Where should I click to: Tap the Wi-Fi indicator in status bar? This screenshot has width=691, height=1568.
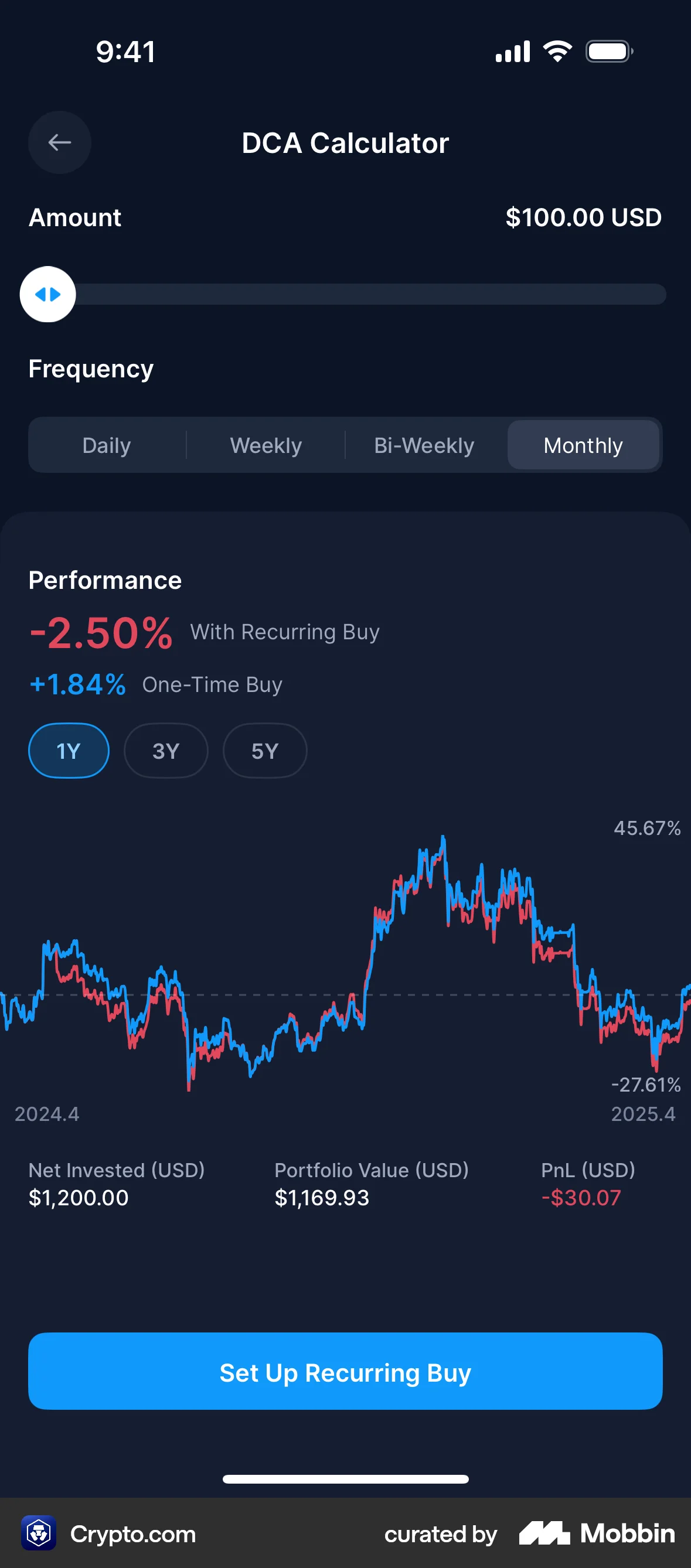556,51
